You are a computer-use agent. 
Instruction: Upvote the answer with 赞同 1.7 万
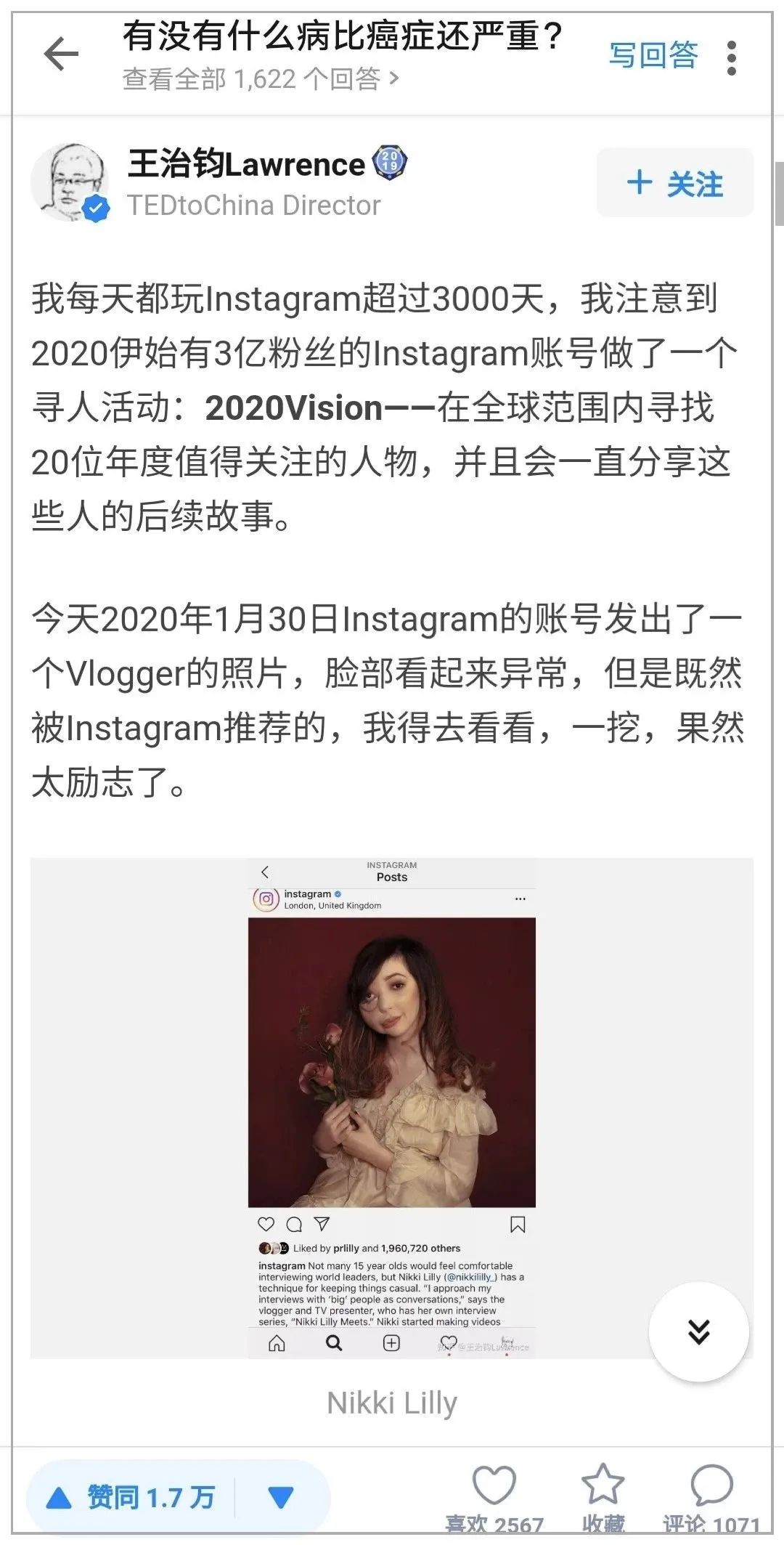pos(131,1497)
